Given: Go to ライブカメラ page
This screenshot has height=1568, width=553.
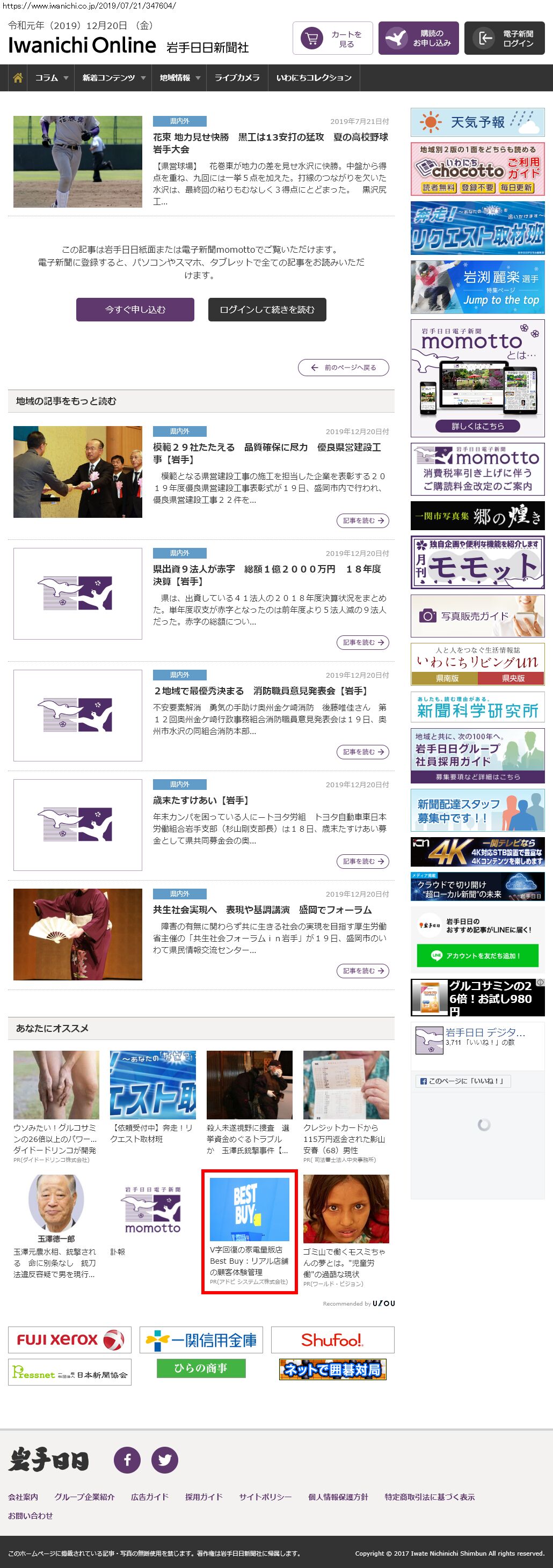Looking at the screenshot, I should 237,78.
